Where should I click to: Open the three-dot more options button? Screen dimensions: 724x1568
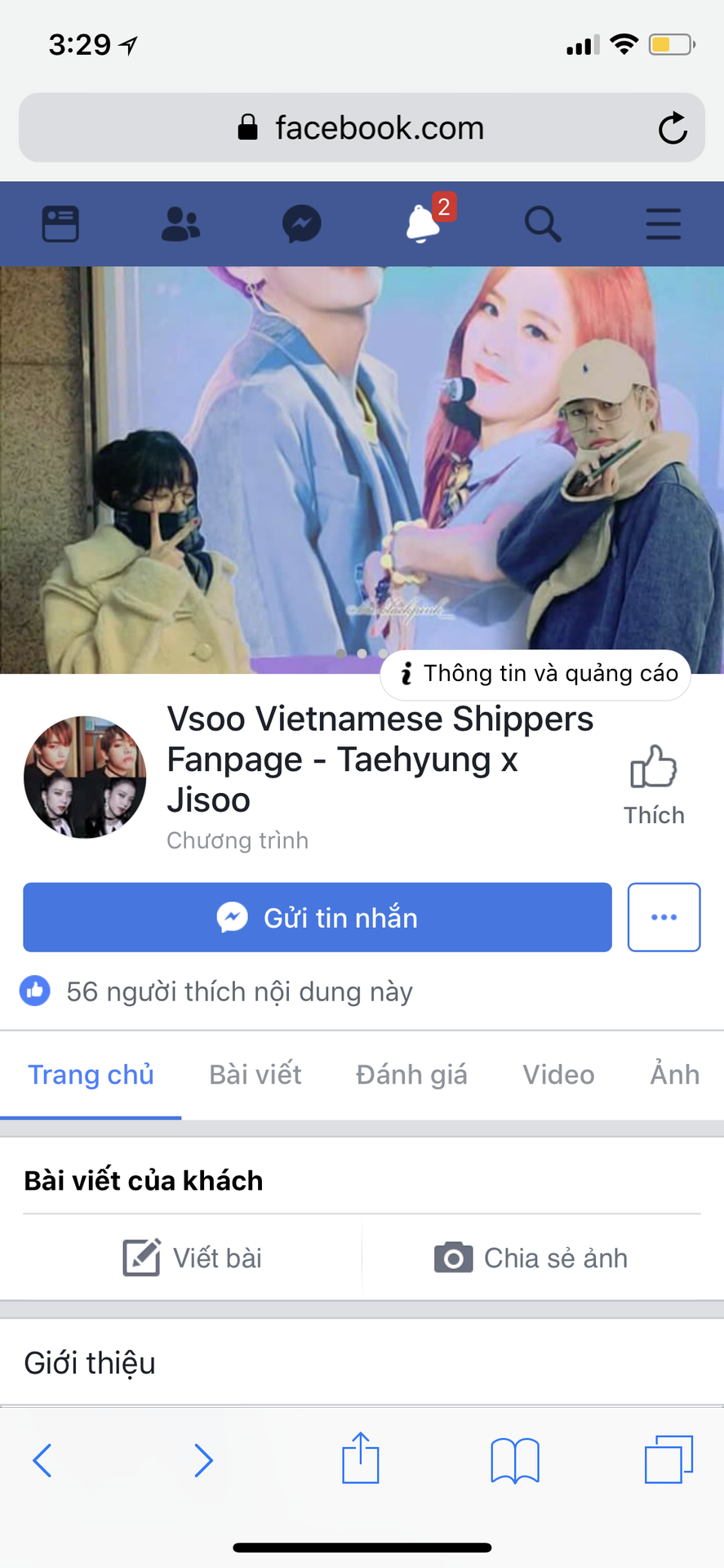[x=664, y=917]
